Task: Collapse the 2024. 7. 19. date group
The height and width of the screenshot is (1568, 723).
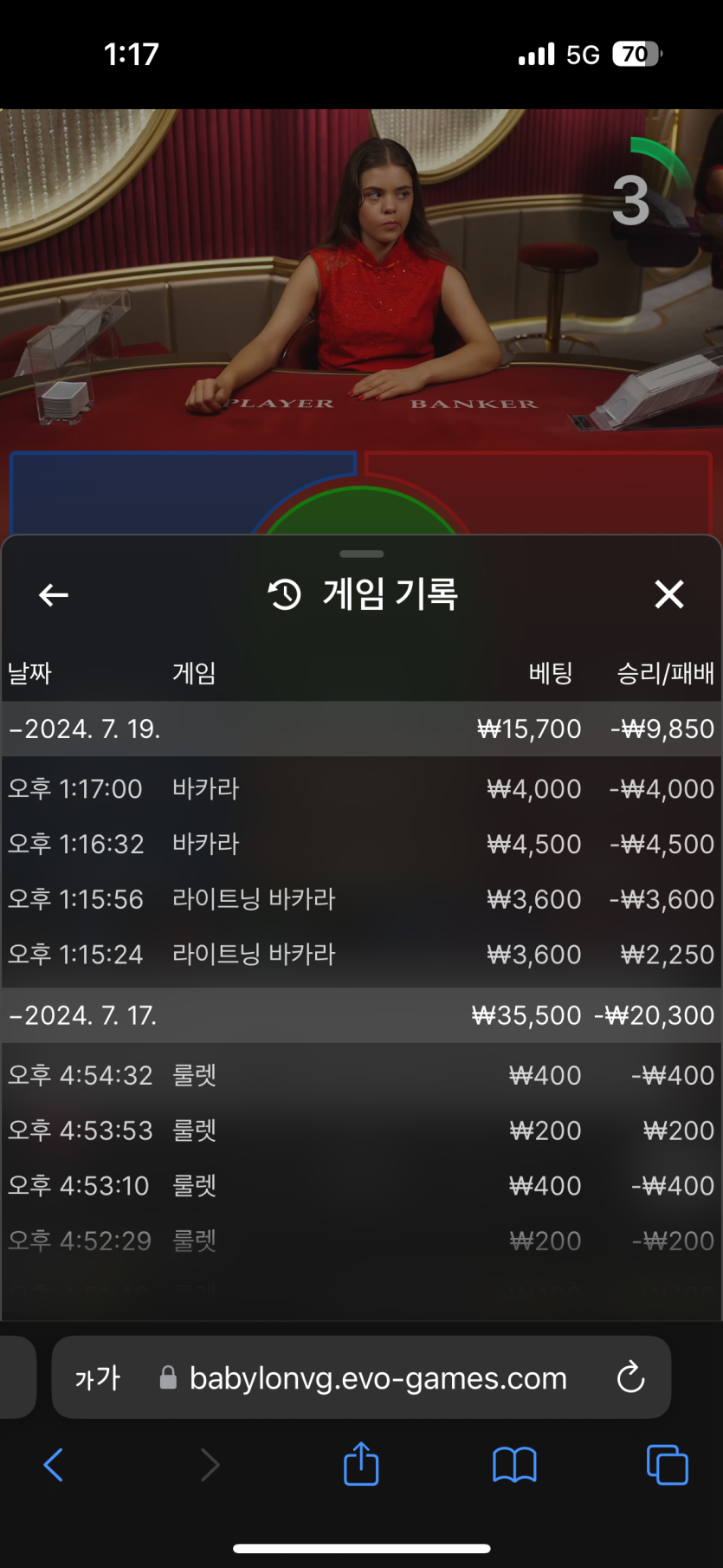Action: [x=85, y=729]
